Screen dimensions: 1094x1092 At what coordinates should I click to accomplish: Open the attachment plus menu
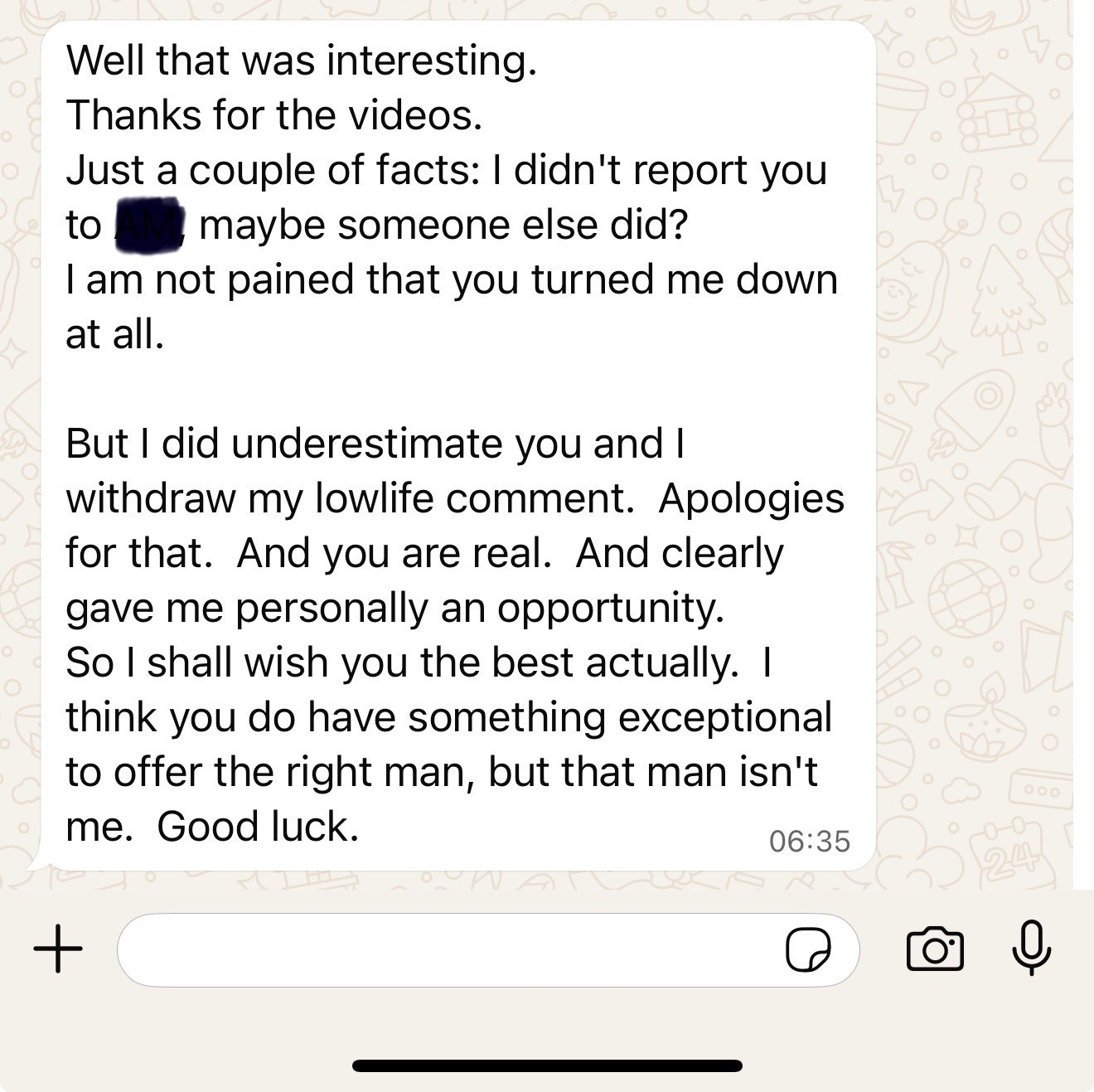(x=58, y=949)
